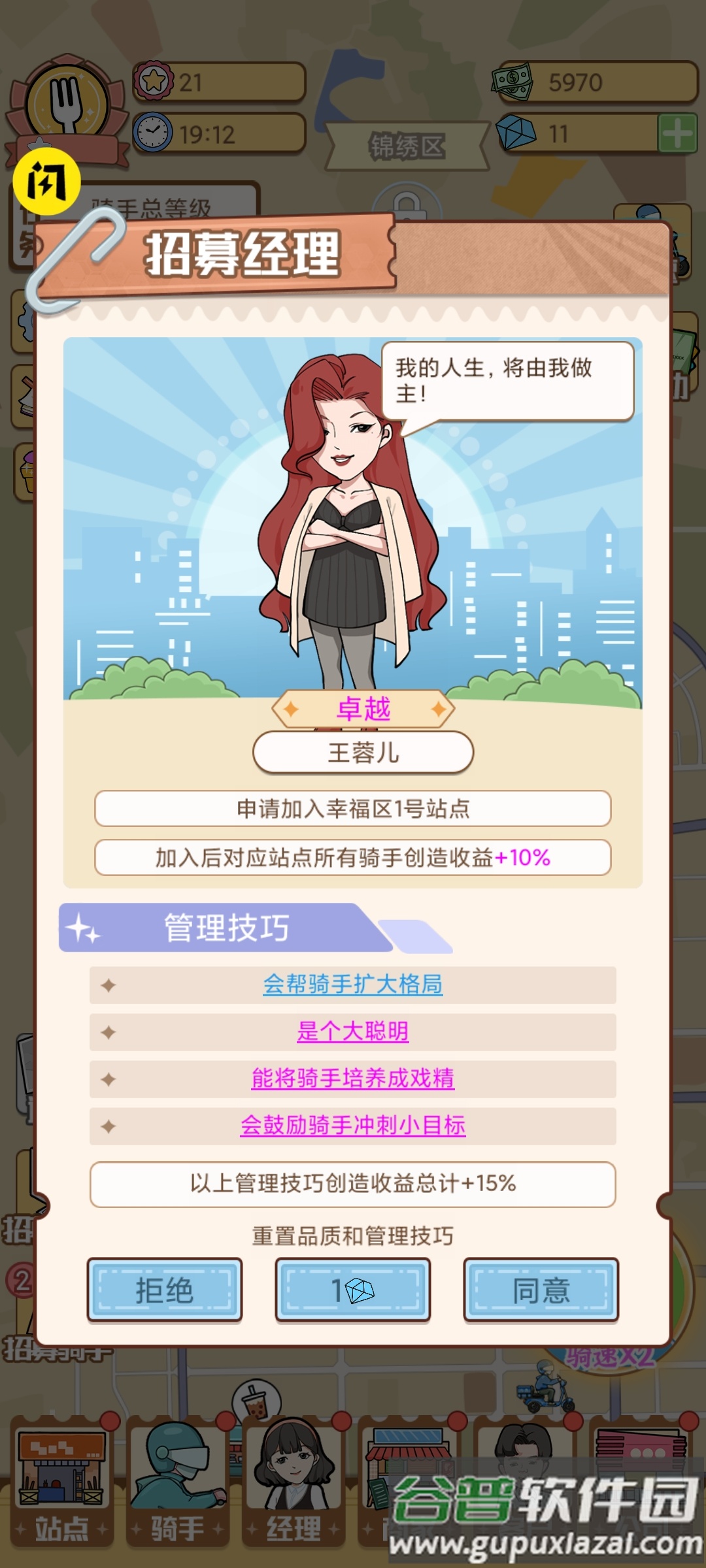706x1568 pixels.
Task: Switch to the 站点 tab
Action: (x=62, y=1482)
